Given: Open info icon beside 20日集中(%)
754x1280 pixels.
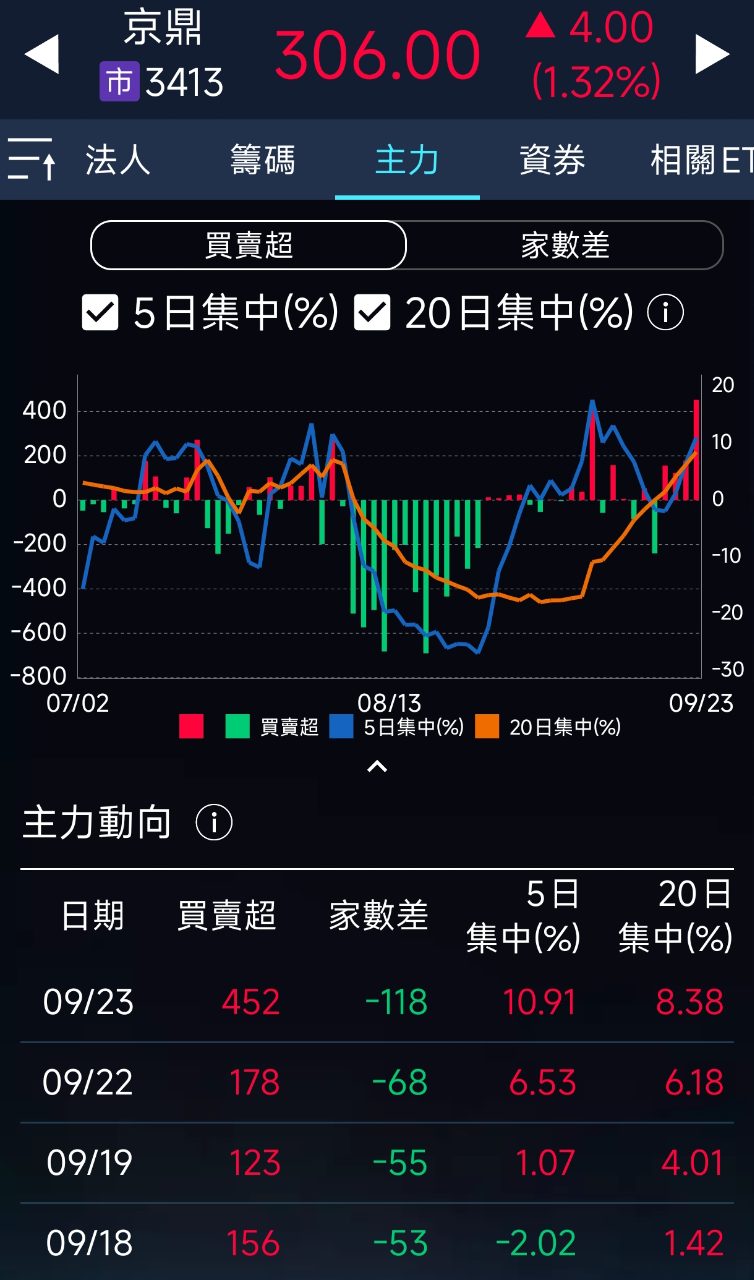Looking at the screenshot, I should 665,313.
